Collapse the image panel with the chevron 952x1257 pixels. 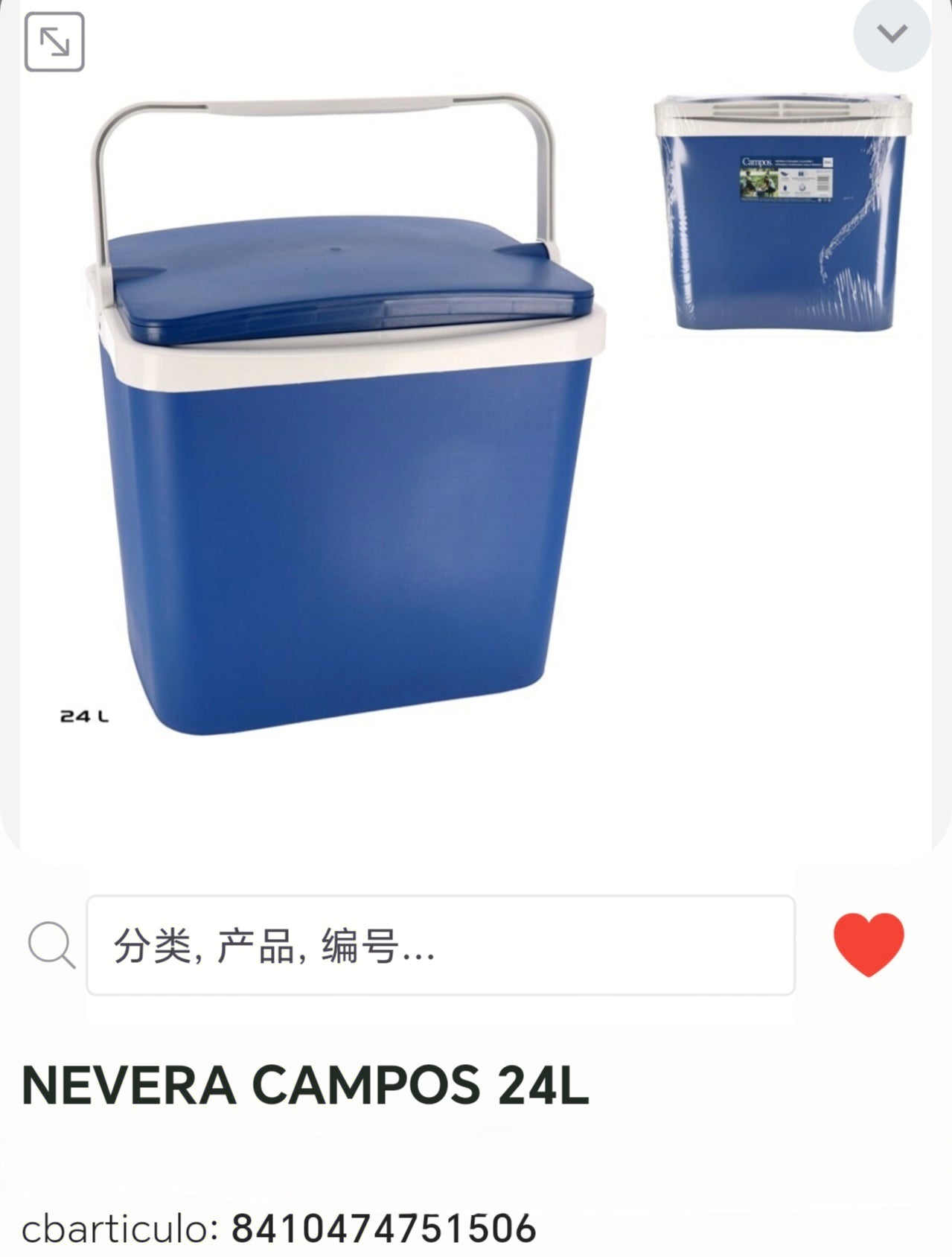click(891, 34)
